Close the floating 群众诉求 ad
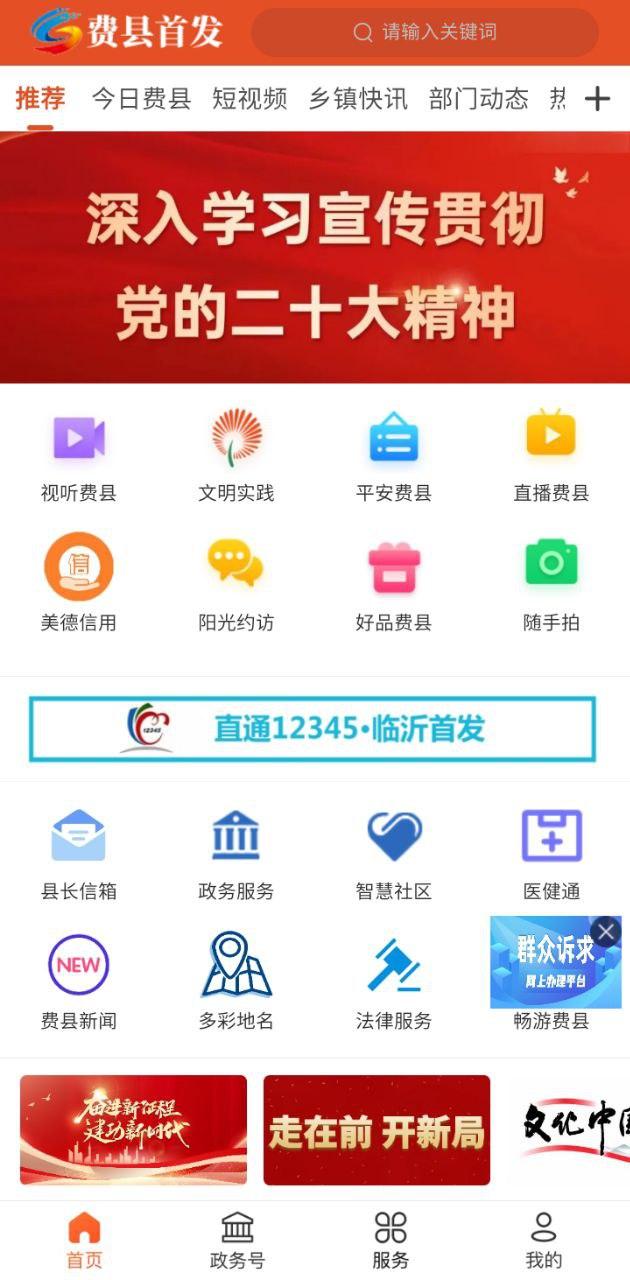The height and width of the screenshot is (1280, 630). pyautogui.click(x=606, y=932)
